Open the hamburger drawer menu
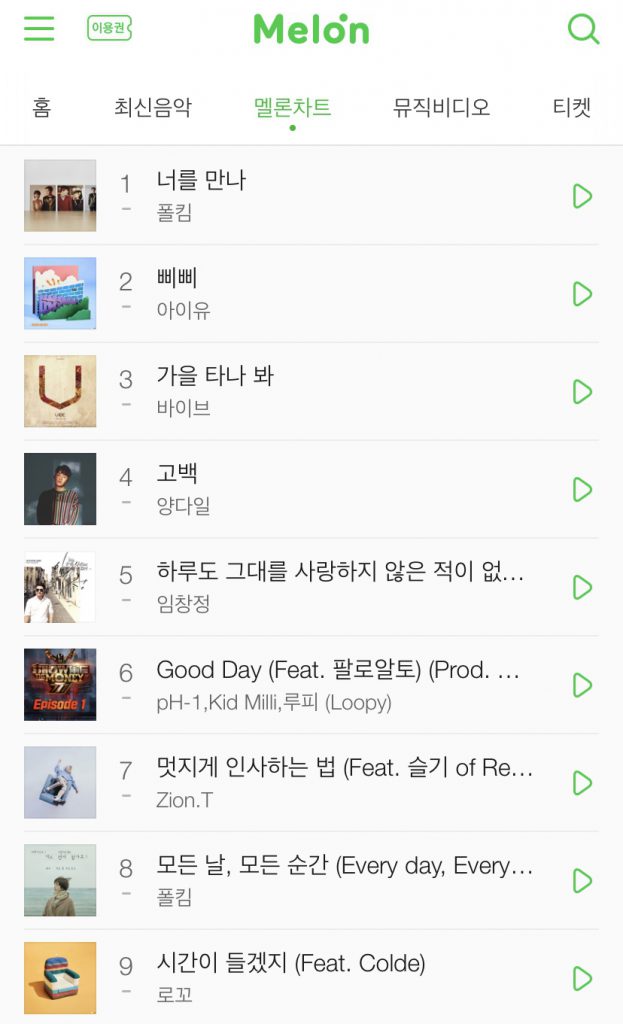Viewport: 623px width, 1024px height. pos(39,28)
